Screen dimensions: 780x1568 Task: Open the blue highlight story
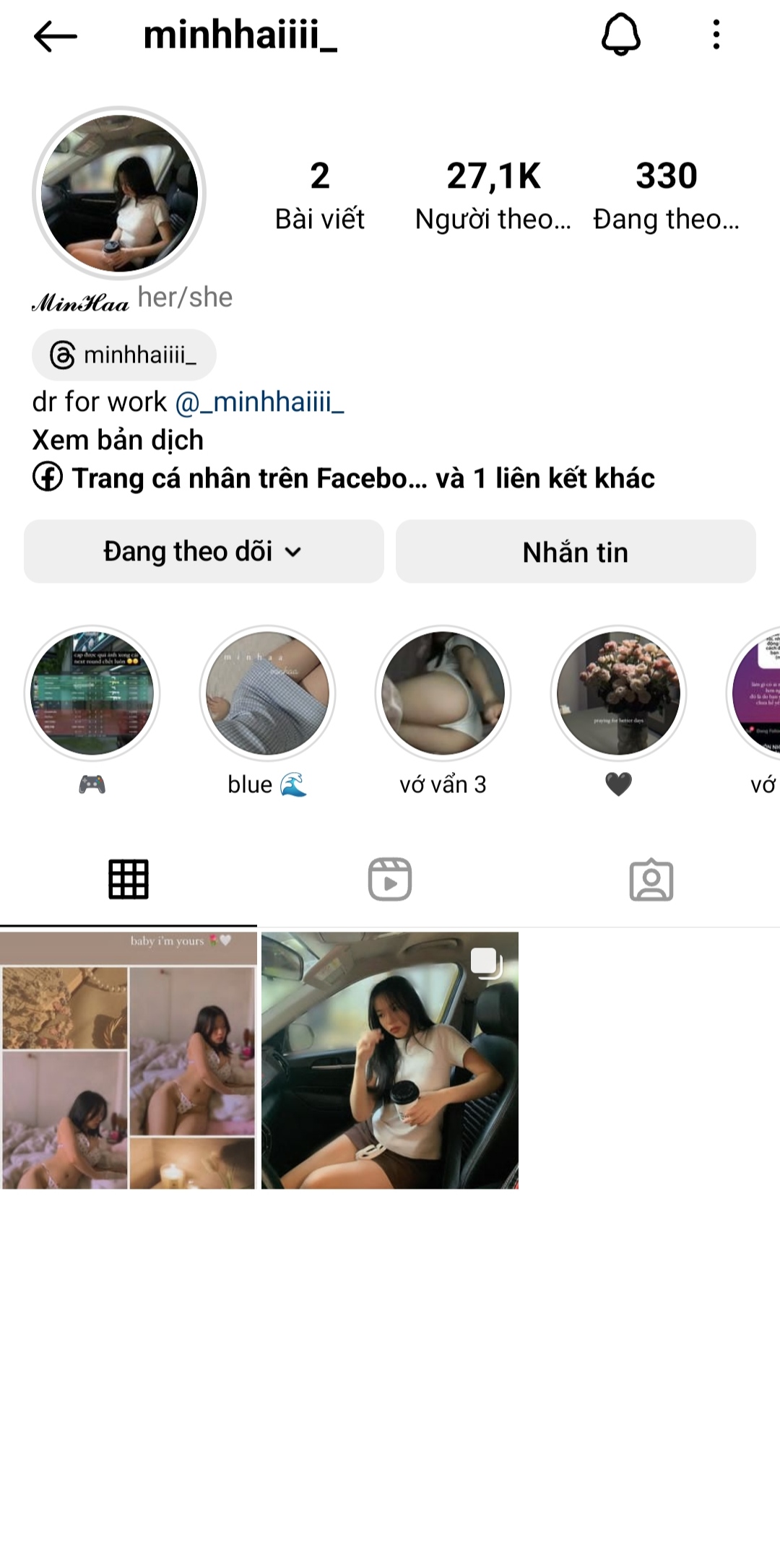(x=267, y=693)
